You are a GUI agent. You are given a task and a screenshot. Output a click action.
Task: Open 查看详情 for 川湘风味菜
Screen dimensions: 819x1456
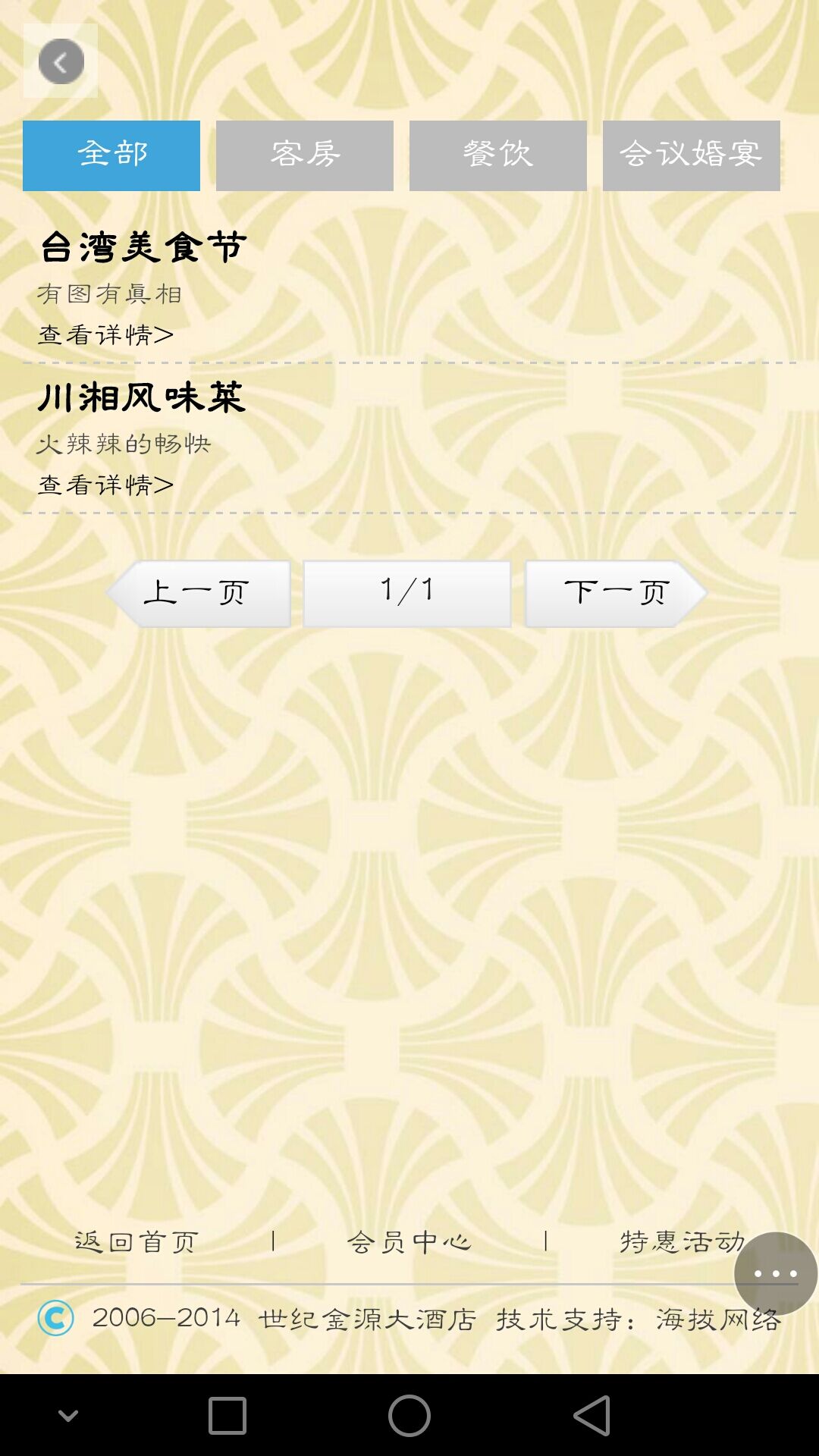click(x=106, y=485)
